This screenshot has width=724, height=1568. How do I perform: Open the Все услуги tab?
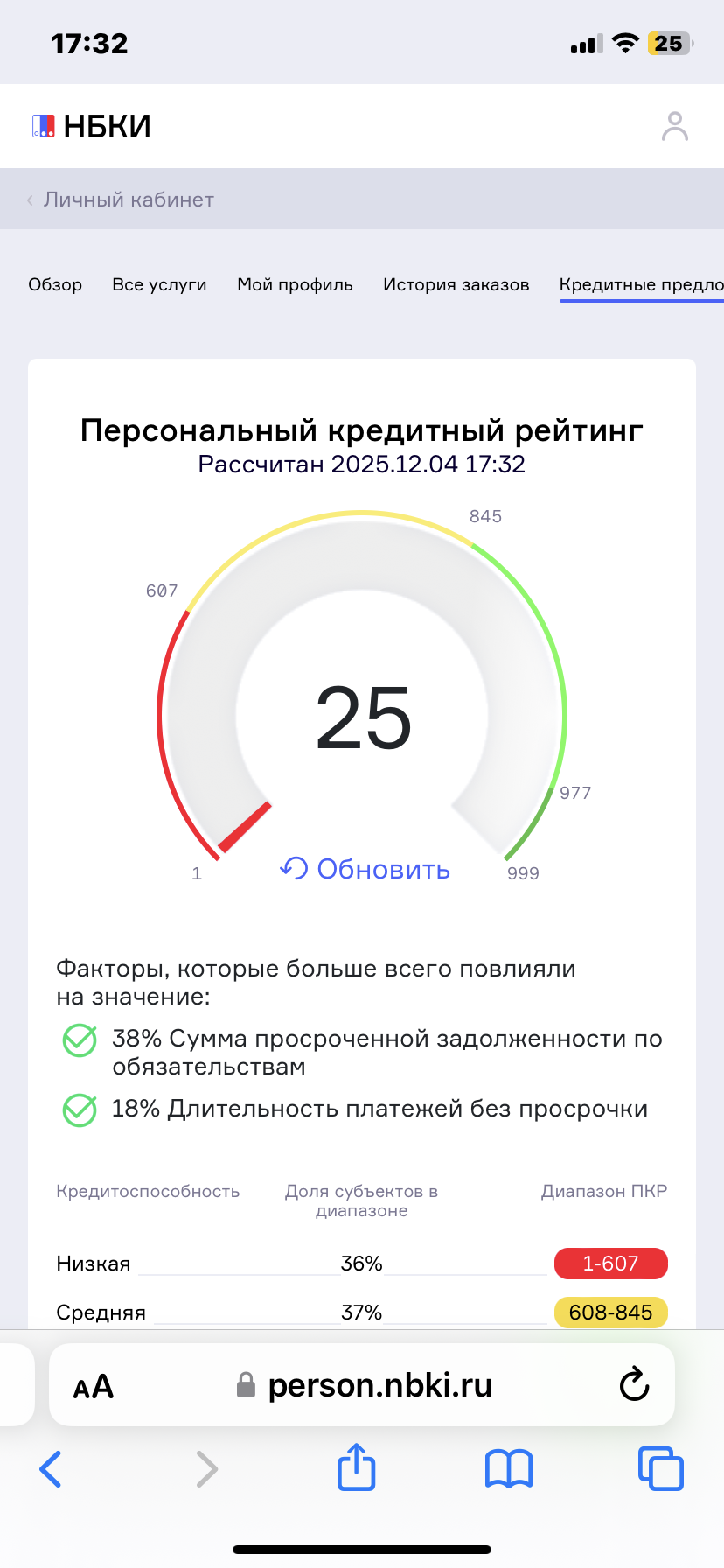coord(159,284)
